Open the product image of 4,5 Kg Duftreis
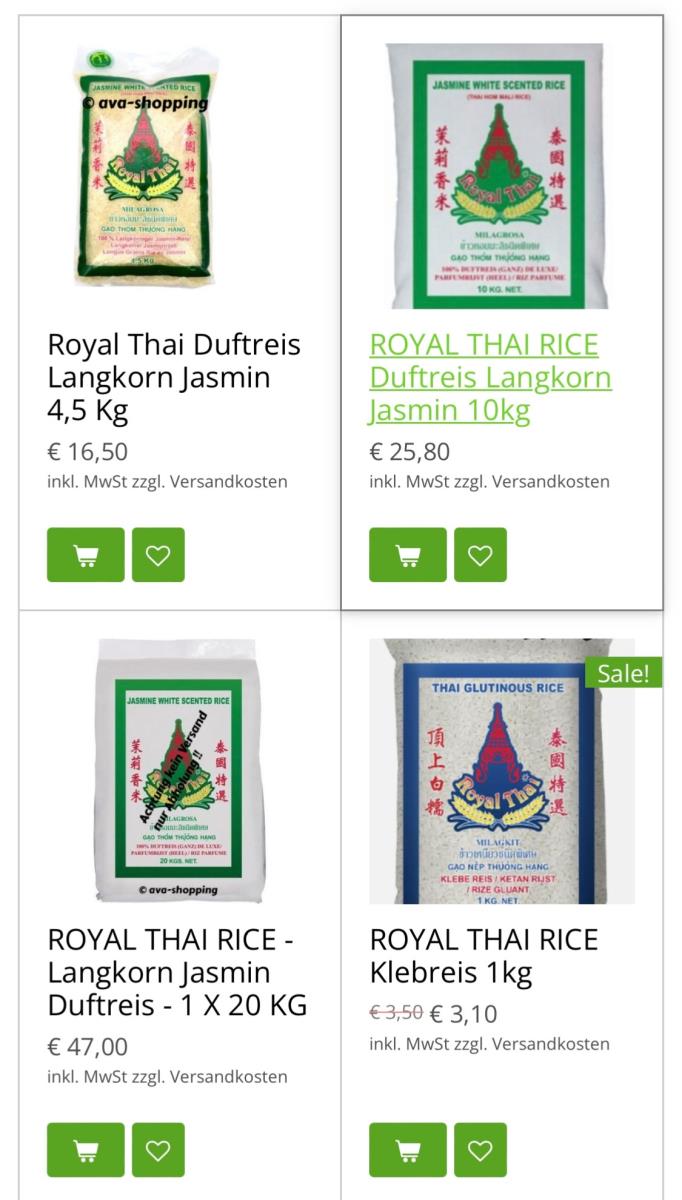Viewport: 682px width, 1200px height. click(x=146, y=165)
